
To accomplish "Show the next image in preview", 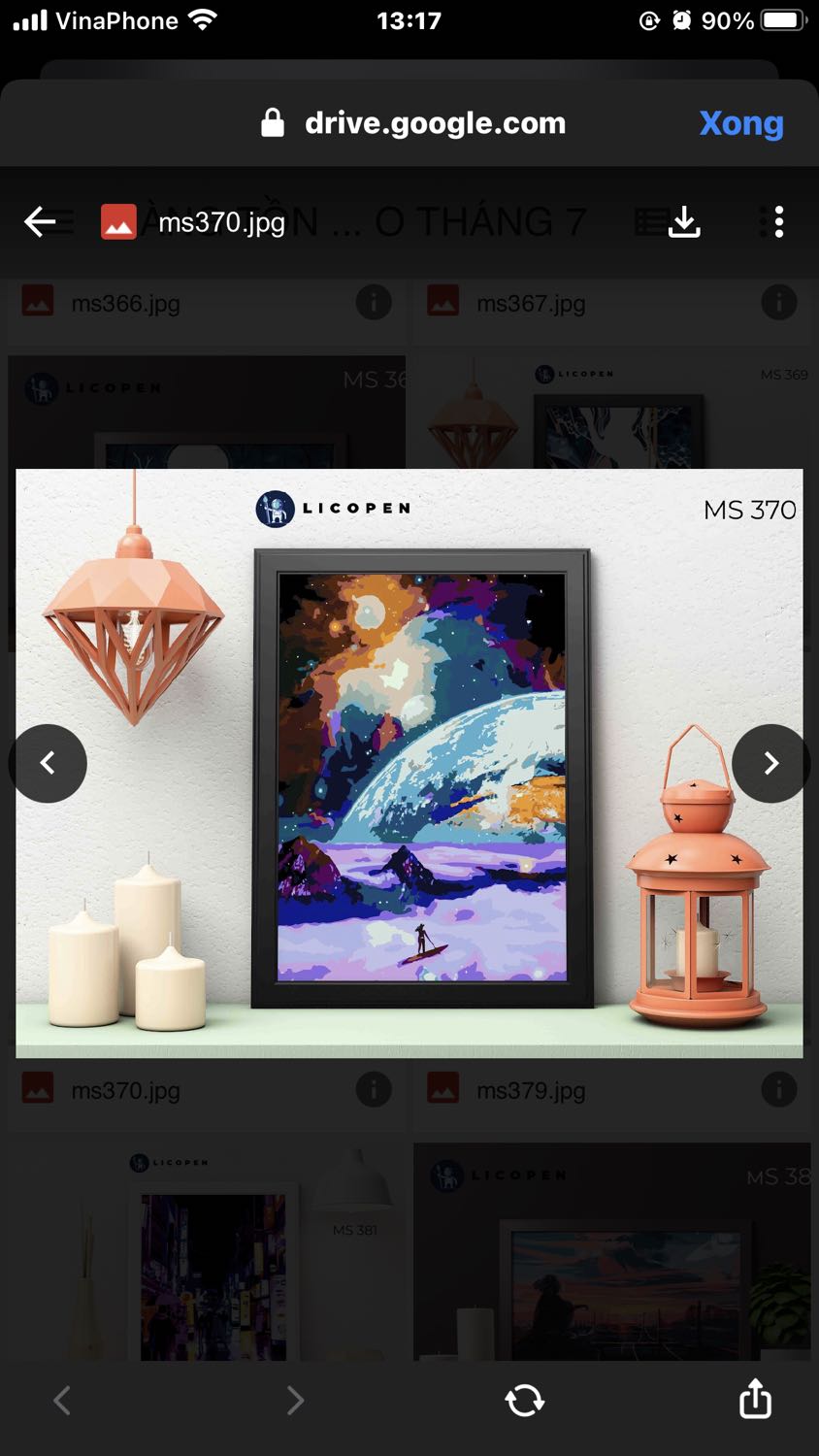I will coord(770,763).
